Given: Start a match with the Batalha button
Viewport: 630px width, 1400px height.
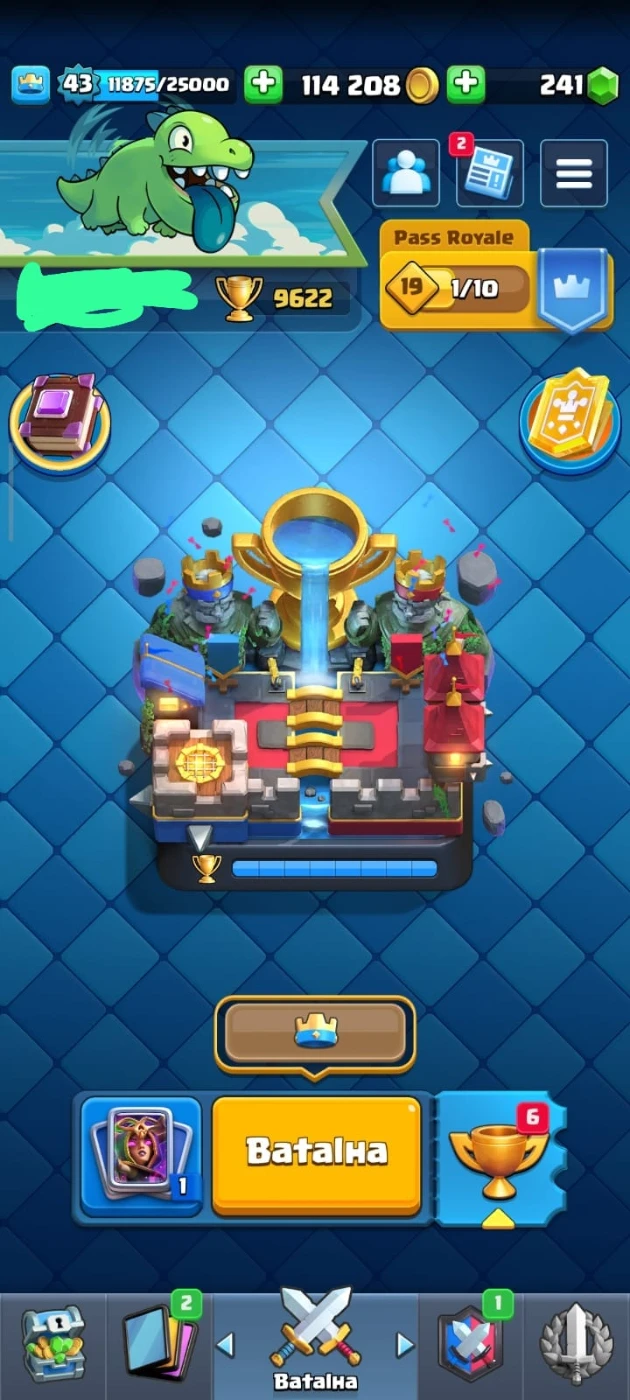Looking at the screenshot, I should [316, 1154].
